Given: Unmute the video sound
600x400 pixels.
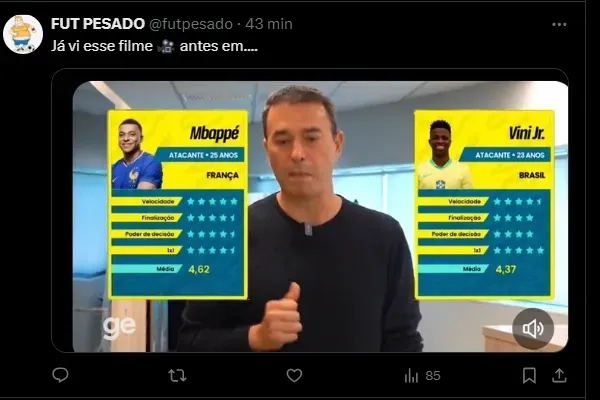Looking at the screenshot, I should 533,327.
